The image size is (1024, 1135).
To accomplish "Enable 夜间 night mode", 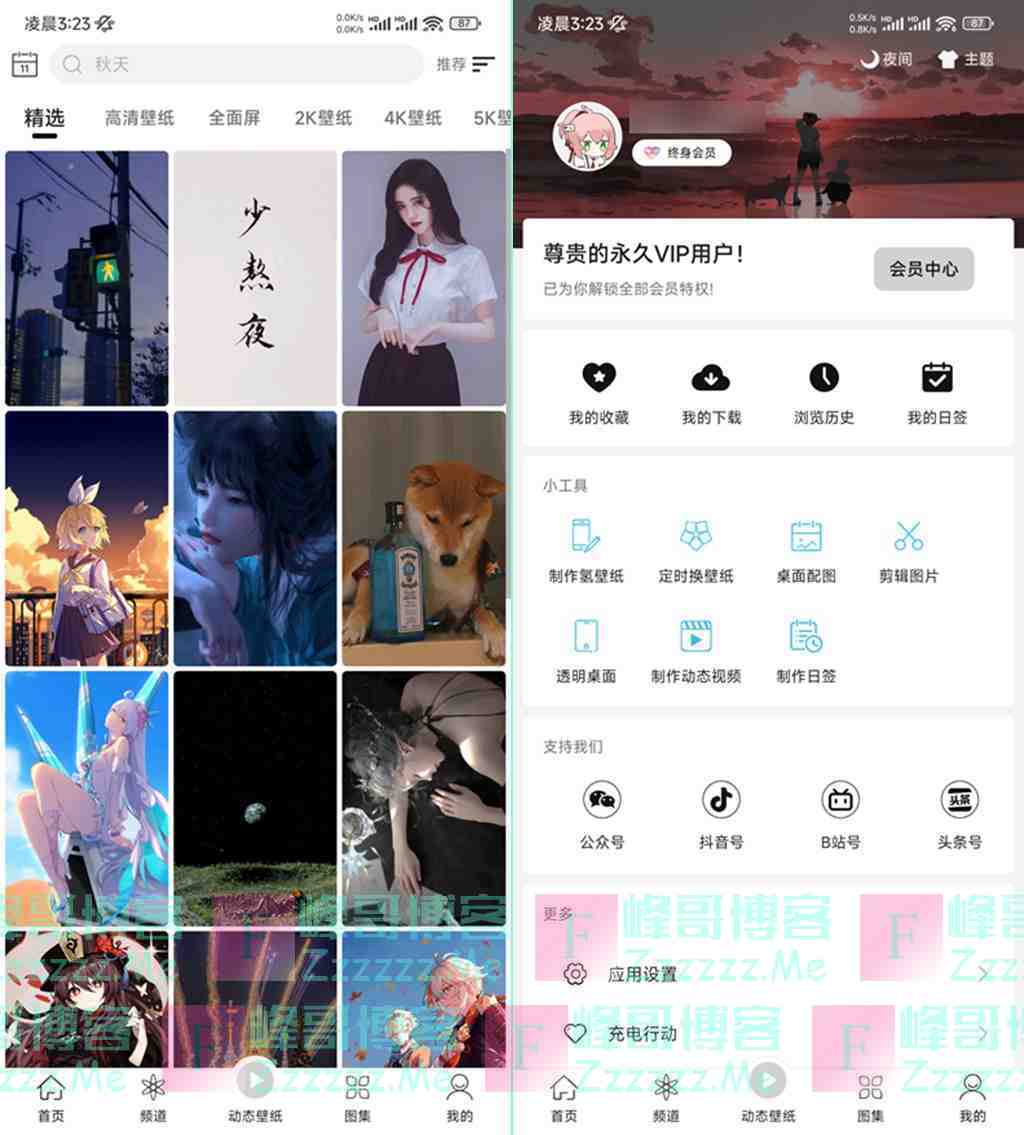I will pos(886,59).
